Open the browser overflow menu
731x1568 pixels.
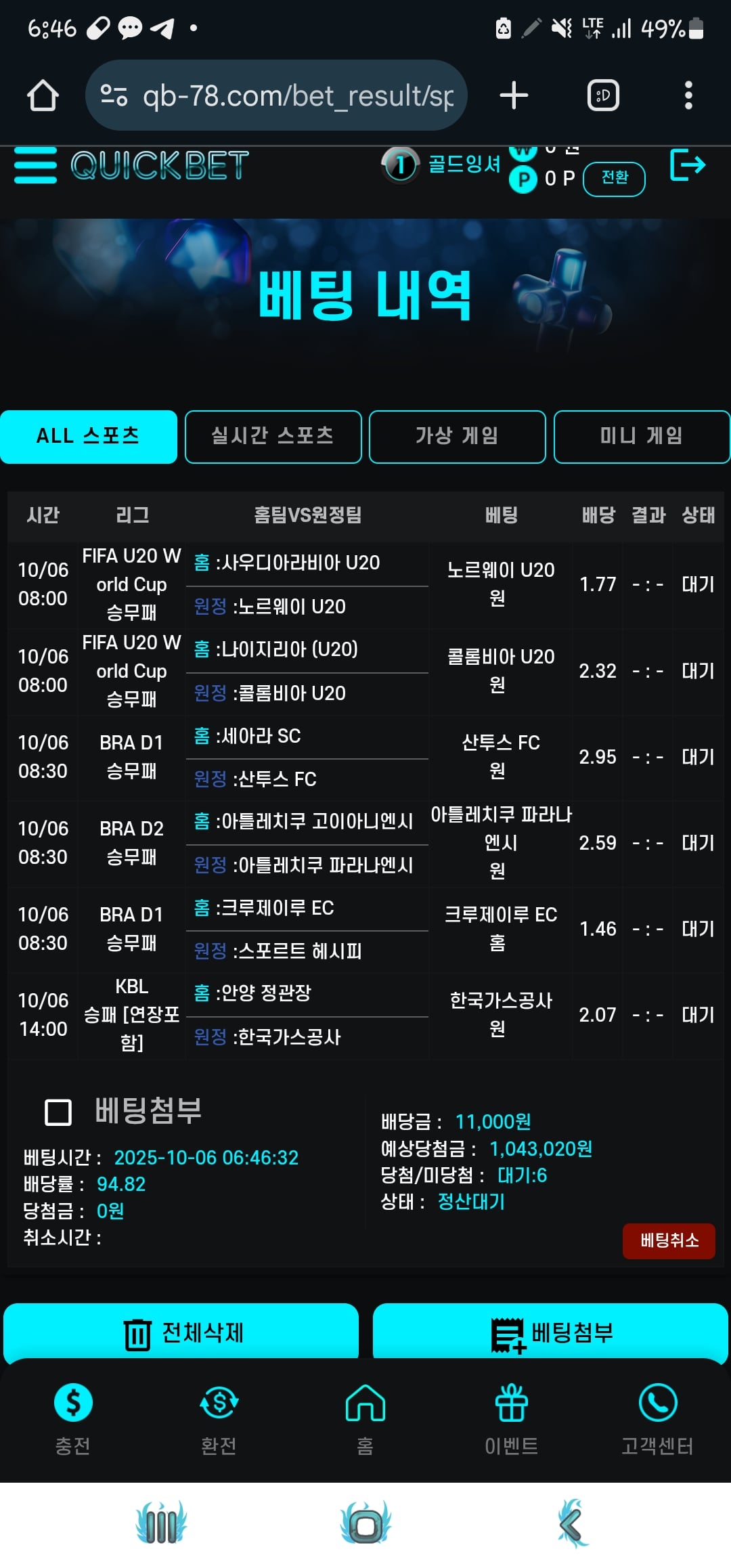pyautogui.click(x=688, y=95)
